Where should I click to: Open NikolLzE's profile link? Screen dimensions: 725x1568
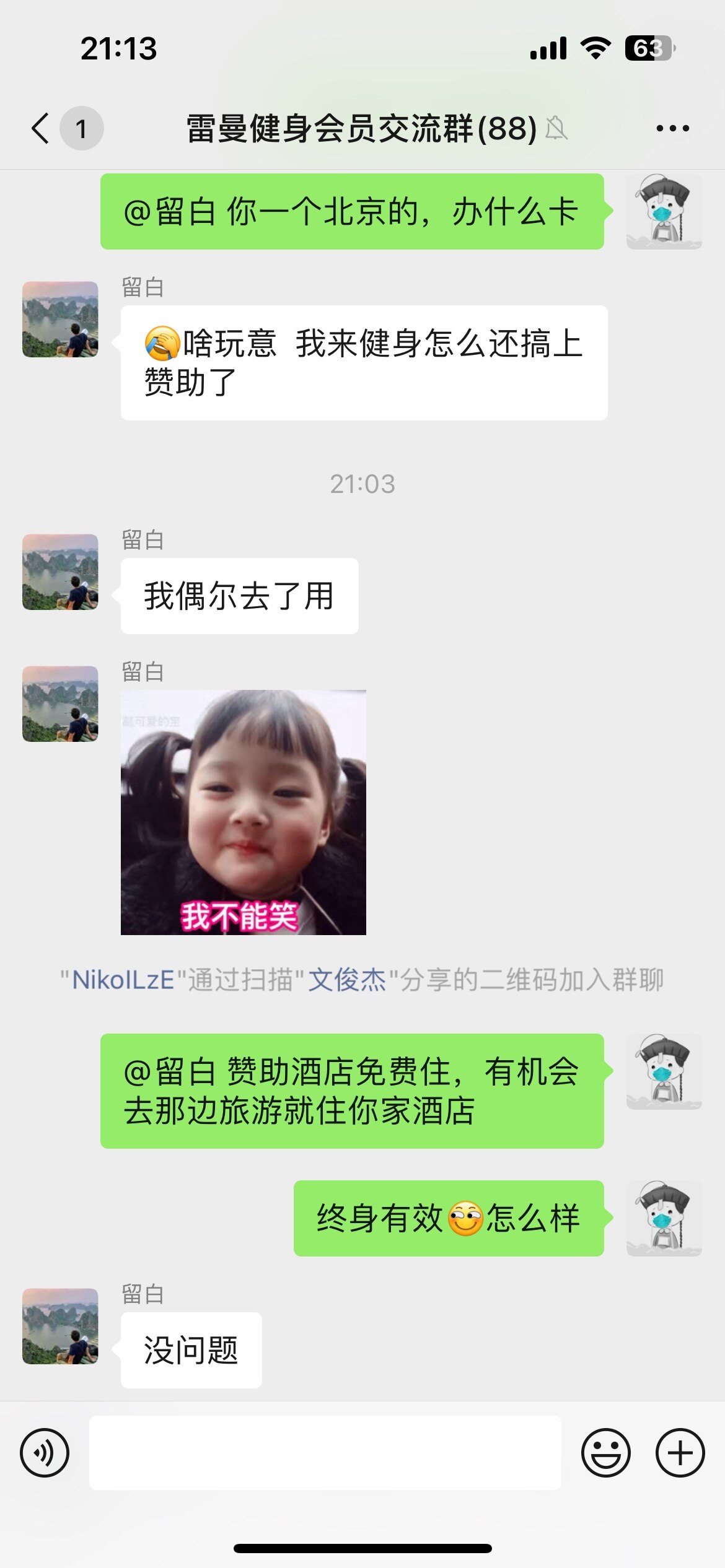pyautogui.click(x=123, y=980)
